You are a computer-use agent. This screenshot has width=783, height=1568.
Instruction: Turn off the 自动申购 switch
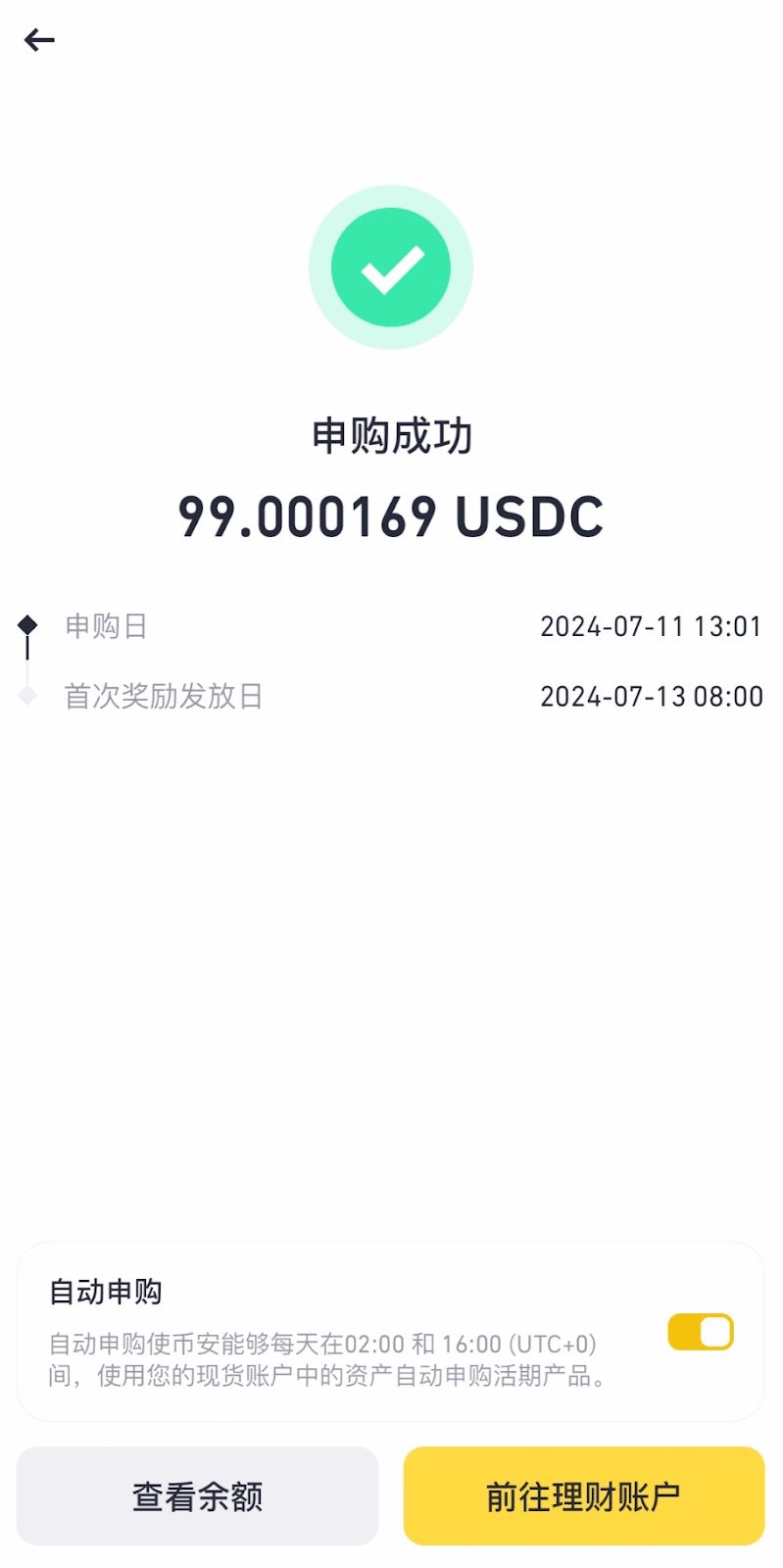[x=700, y=1332]
